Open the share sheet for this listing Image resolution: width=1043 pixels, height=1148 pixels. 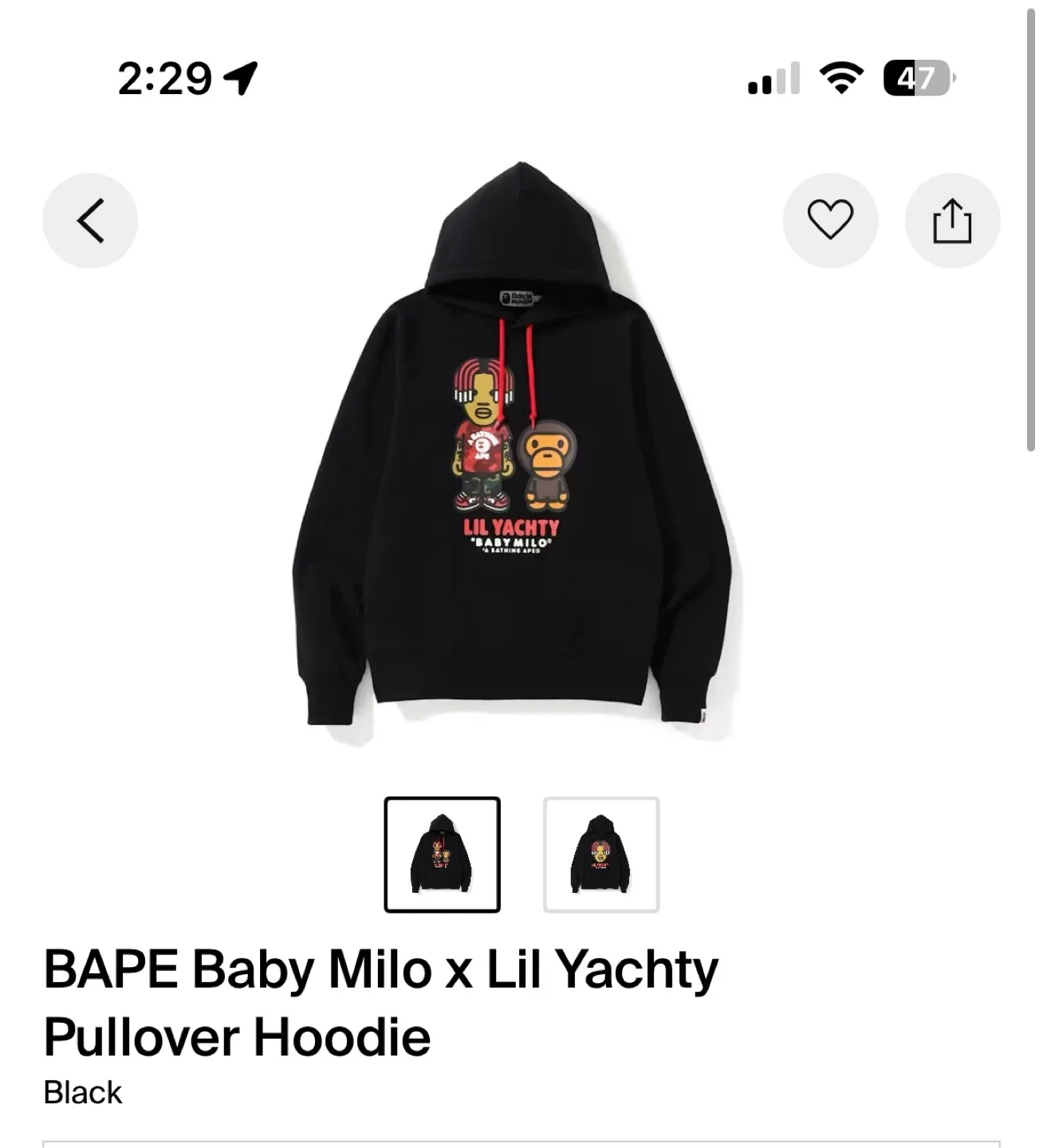tap(951, 221)
